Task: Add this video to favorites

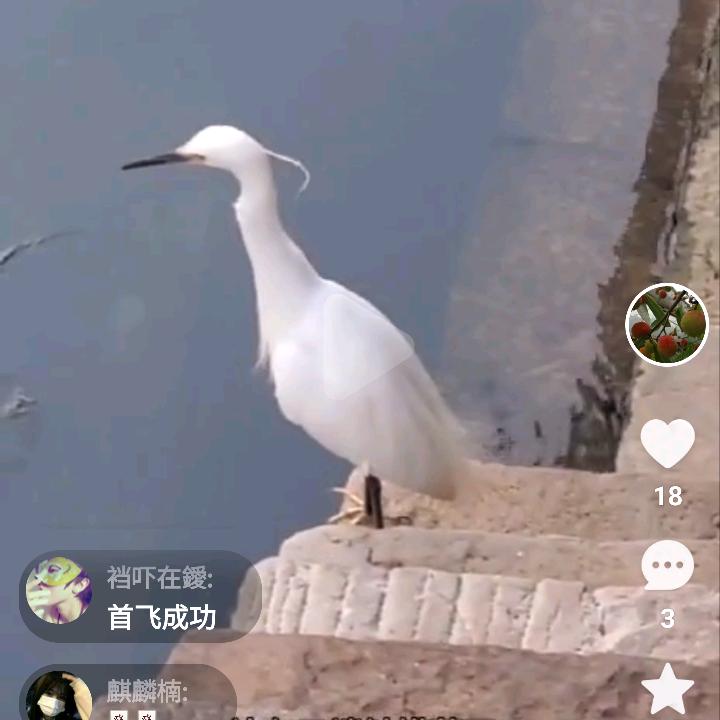Action: [667, 689]
